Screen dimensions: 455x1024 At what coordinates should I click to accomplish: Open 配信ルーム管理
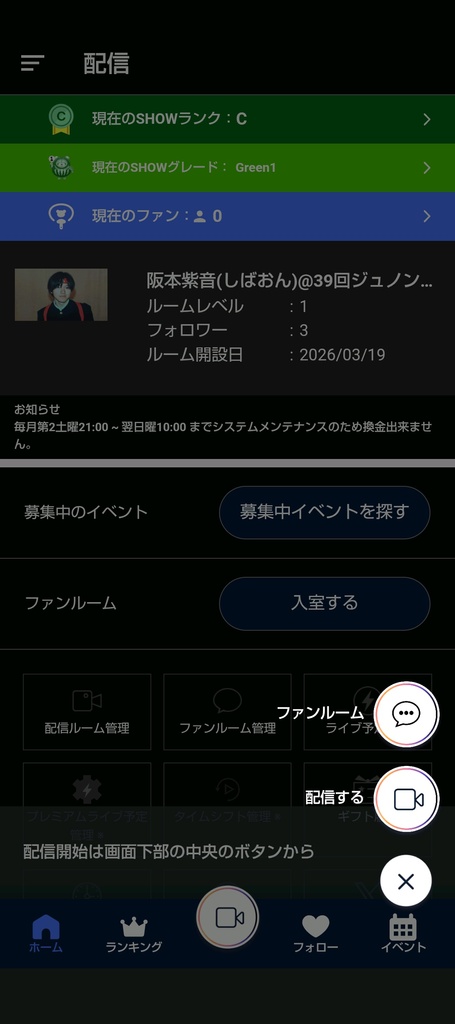pos(87,712)
